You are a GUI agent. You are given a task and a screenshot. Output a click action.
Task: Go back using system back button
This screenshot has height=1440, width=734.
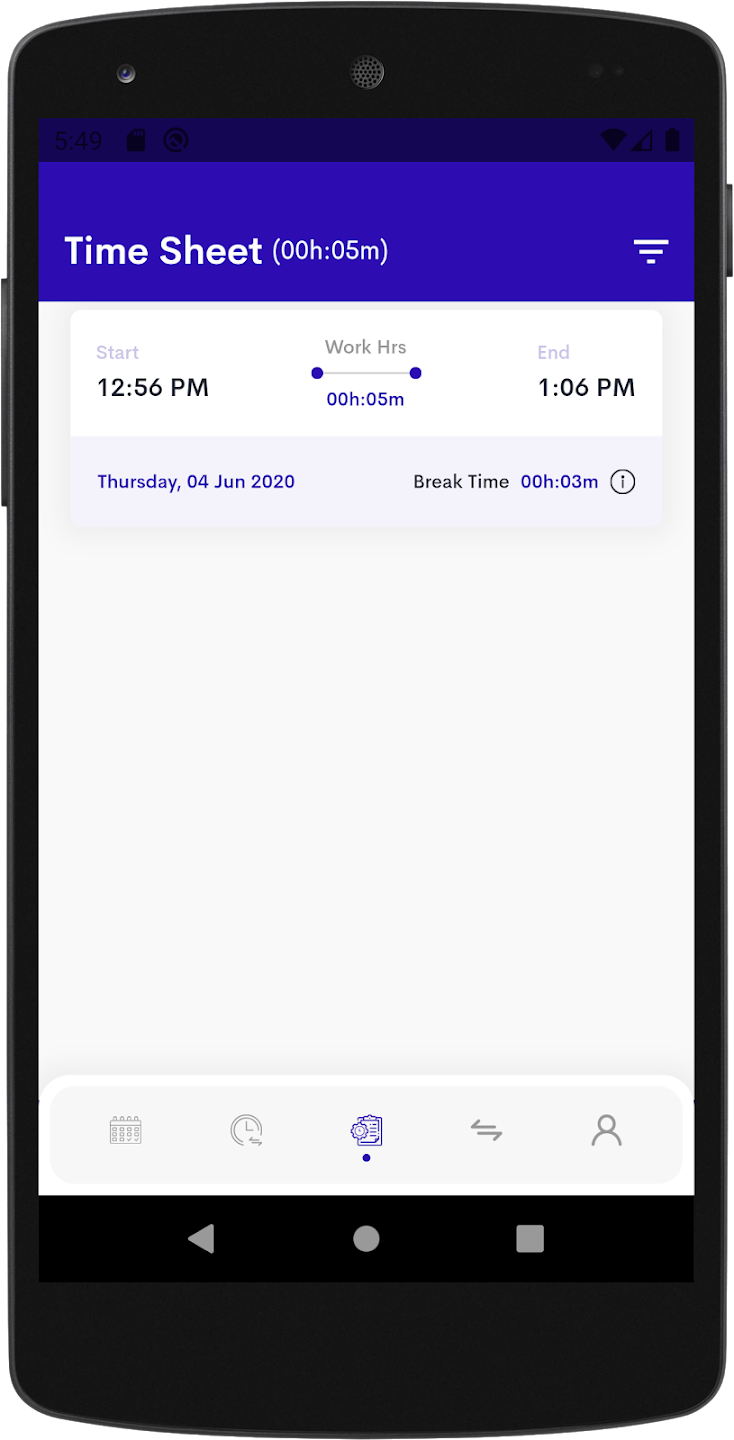coord(201,1239)
